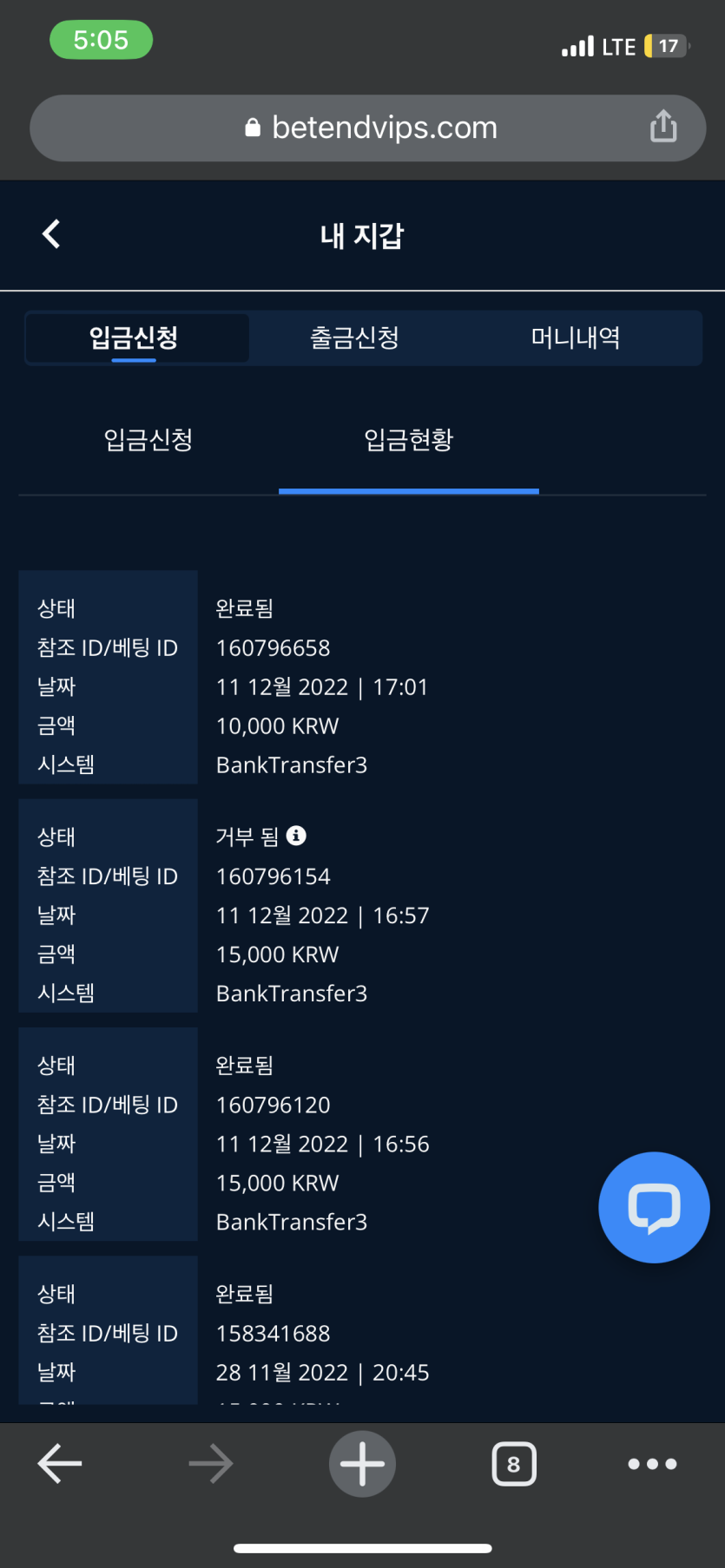Switch to the 머니내역 tab
The width and height of the screenshot is (725, 1568).
coord(575,338)
